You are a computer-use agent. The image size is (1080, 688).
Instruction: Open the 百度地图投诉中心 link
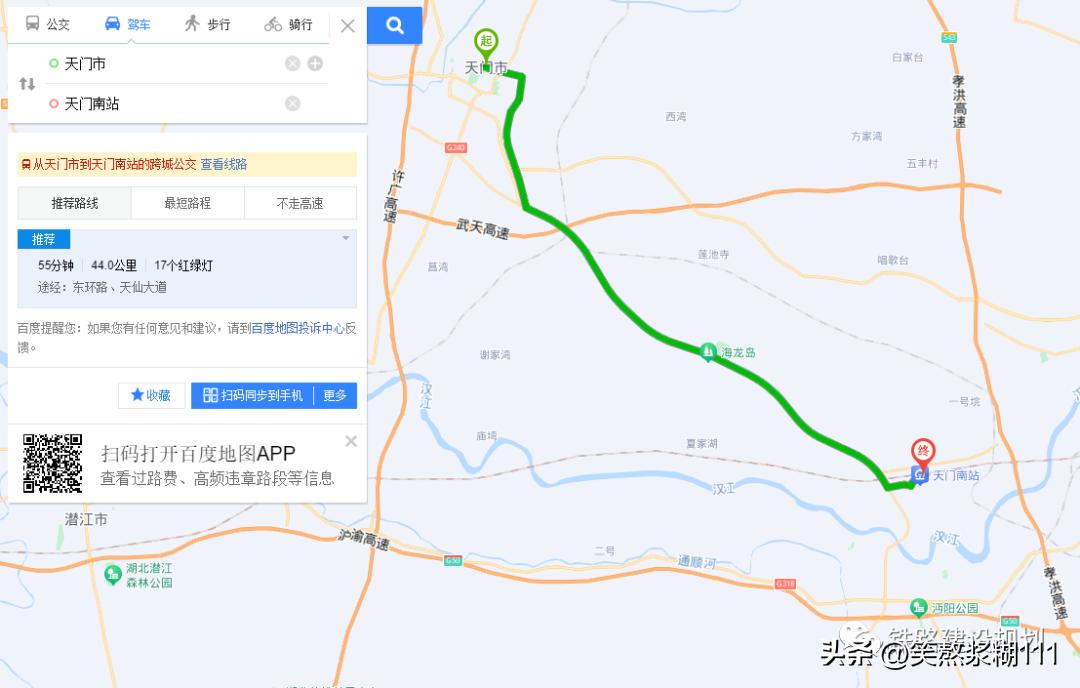(298, 329)
